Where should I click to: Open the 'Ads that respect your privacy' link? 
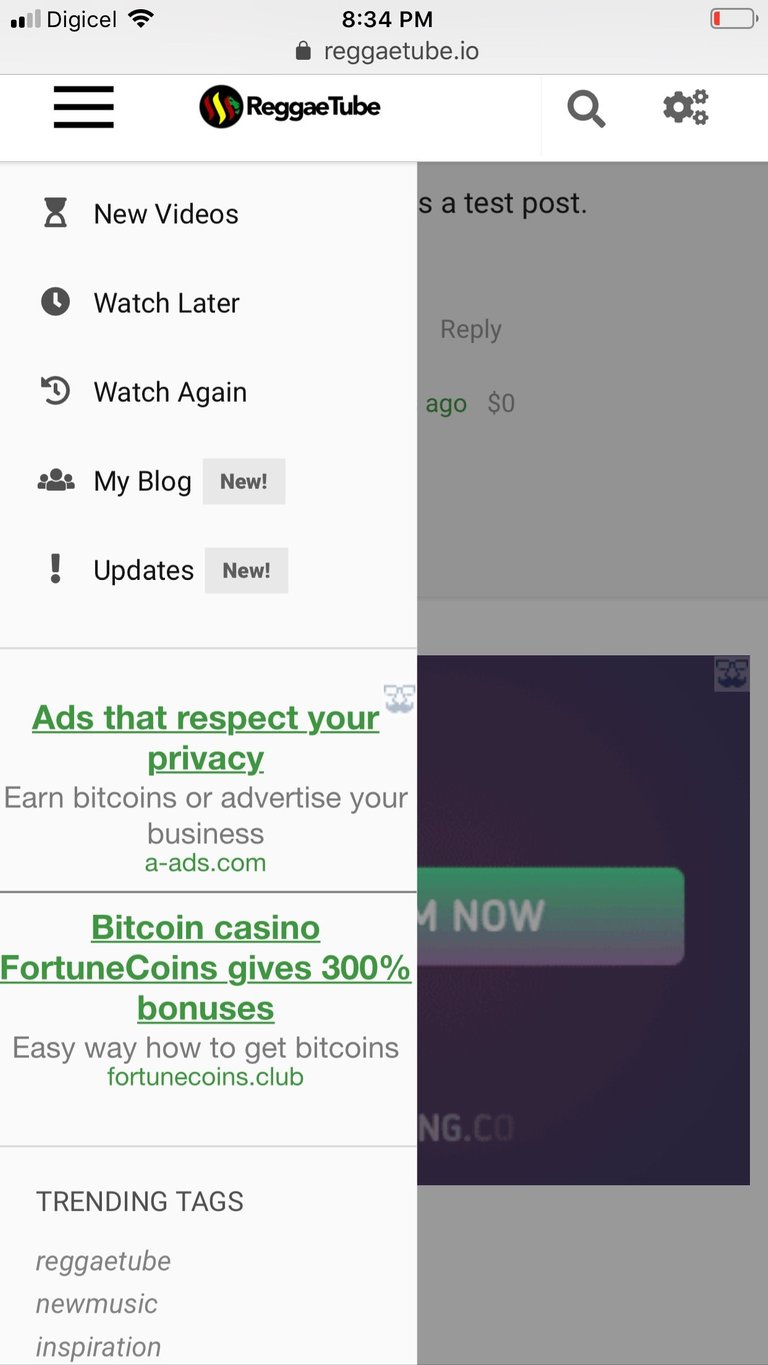click(206, 738)
